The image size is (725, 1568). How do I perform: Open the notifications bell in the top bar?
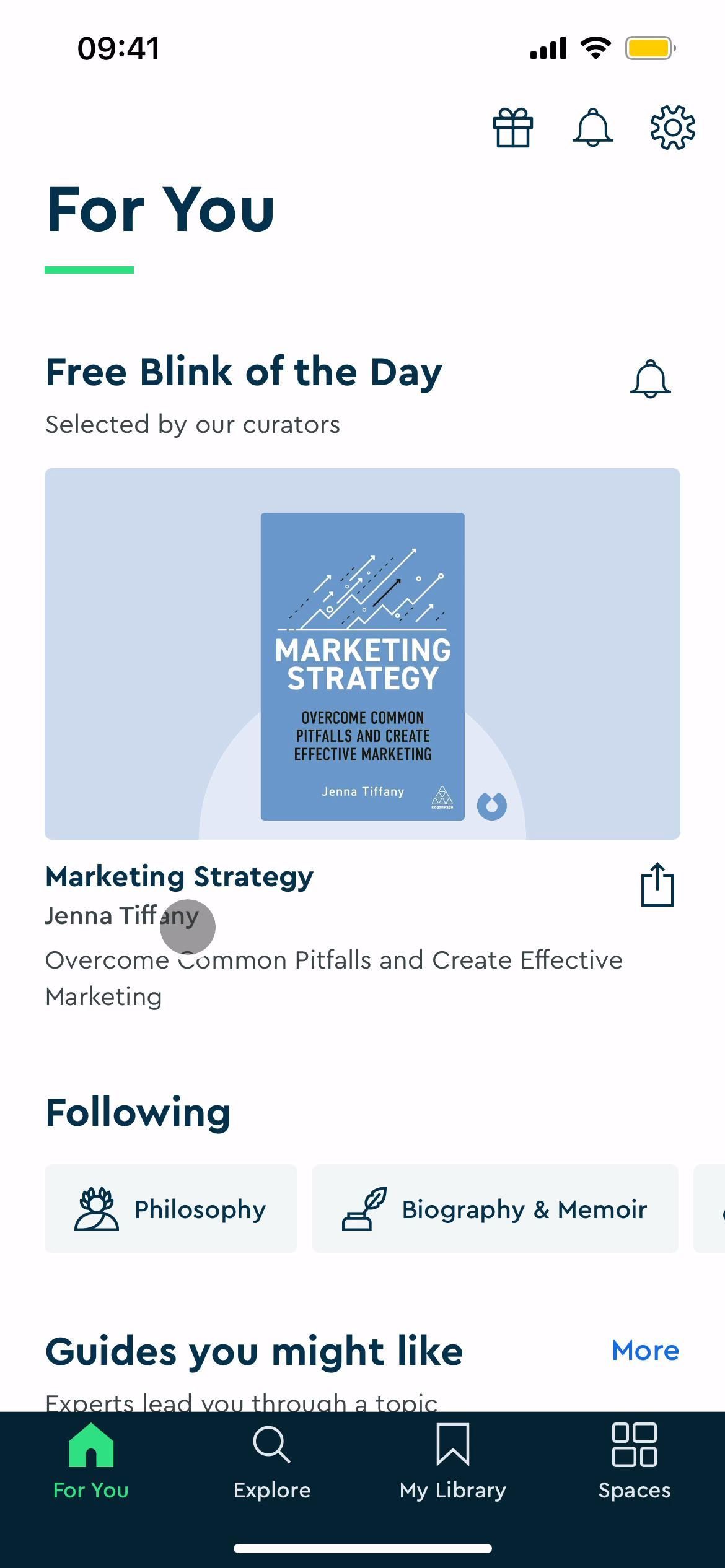(x=592, y=128)
